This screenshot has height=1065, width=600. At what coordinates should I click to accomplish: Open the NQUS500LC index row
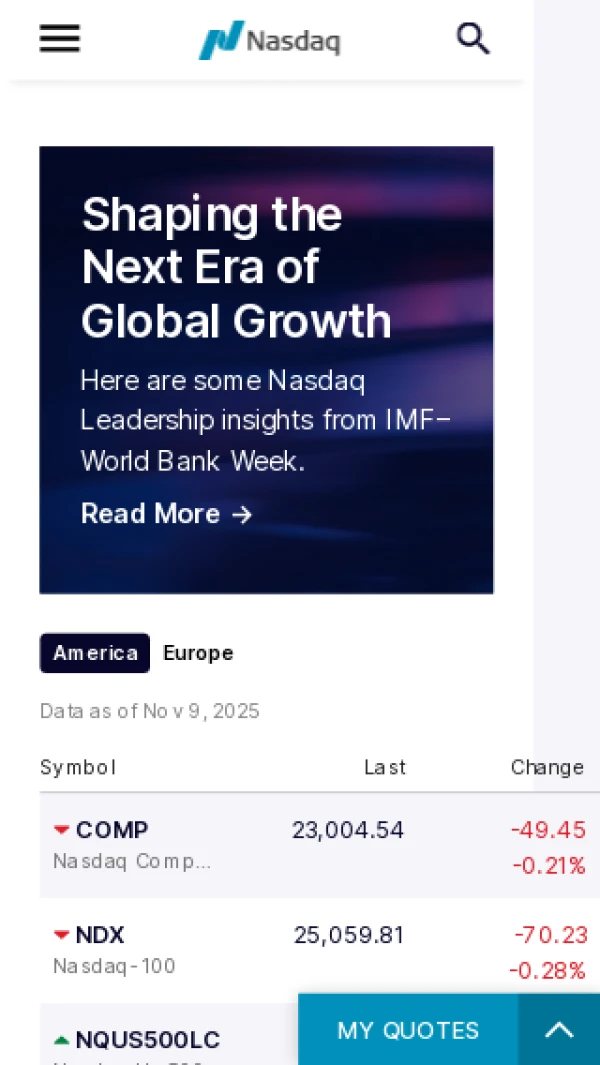click(x=147, y=1040)
